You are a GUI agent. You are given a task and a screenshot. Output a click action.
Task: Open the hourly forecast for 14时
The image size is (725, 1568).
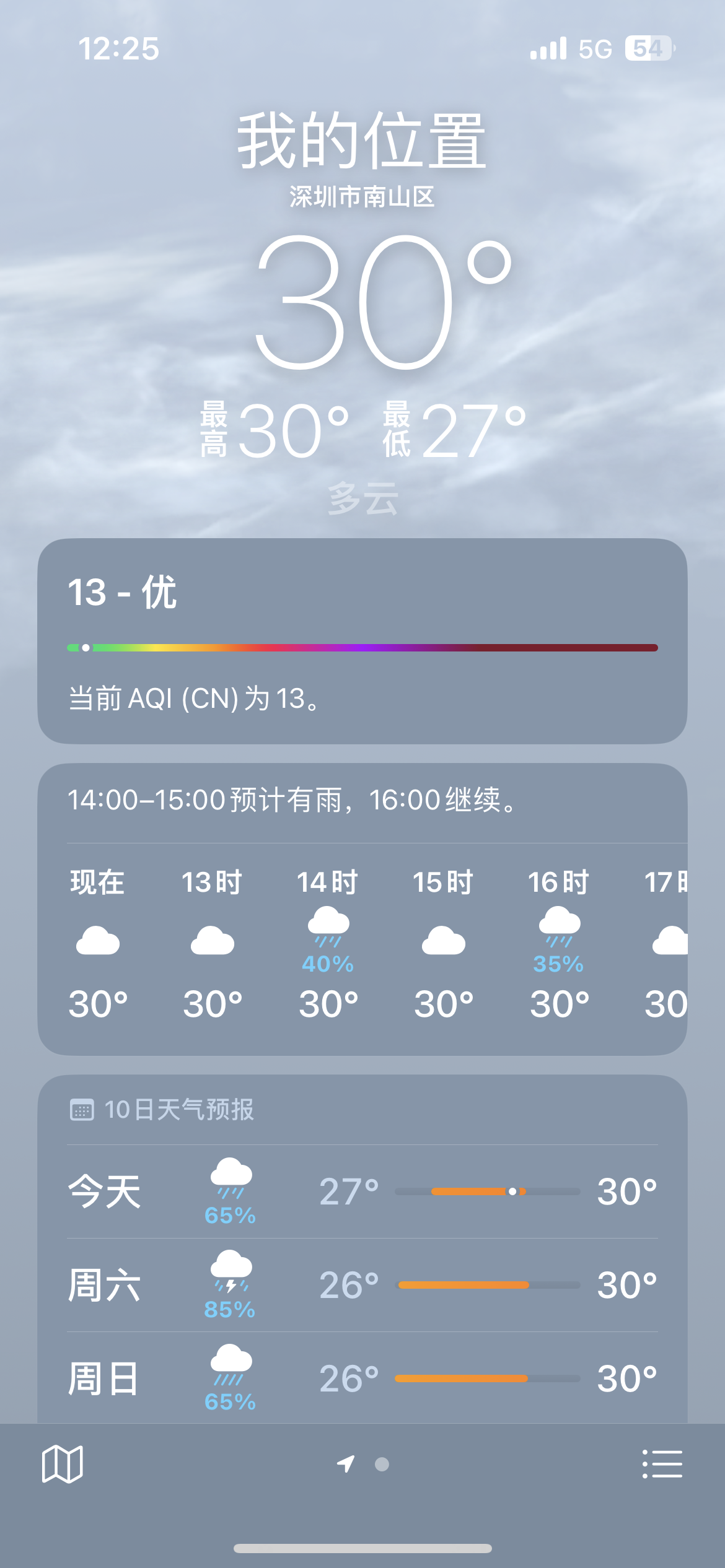pyautogui.click(x=328, y=941)
